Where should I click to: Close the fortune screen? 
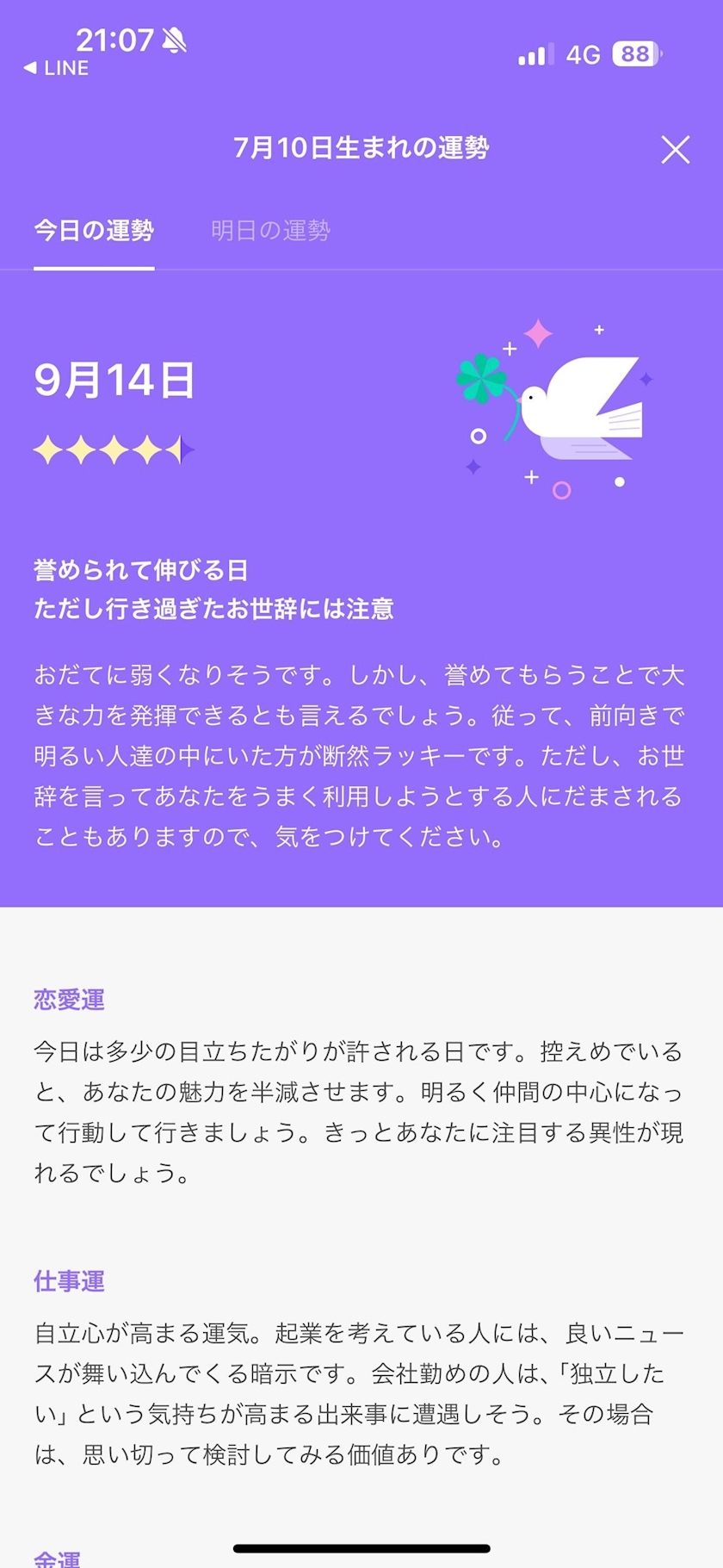point(675,150)
